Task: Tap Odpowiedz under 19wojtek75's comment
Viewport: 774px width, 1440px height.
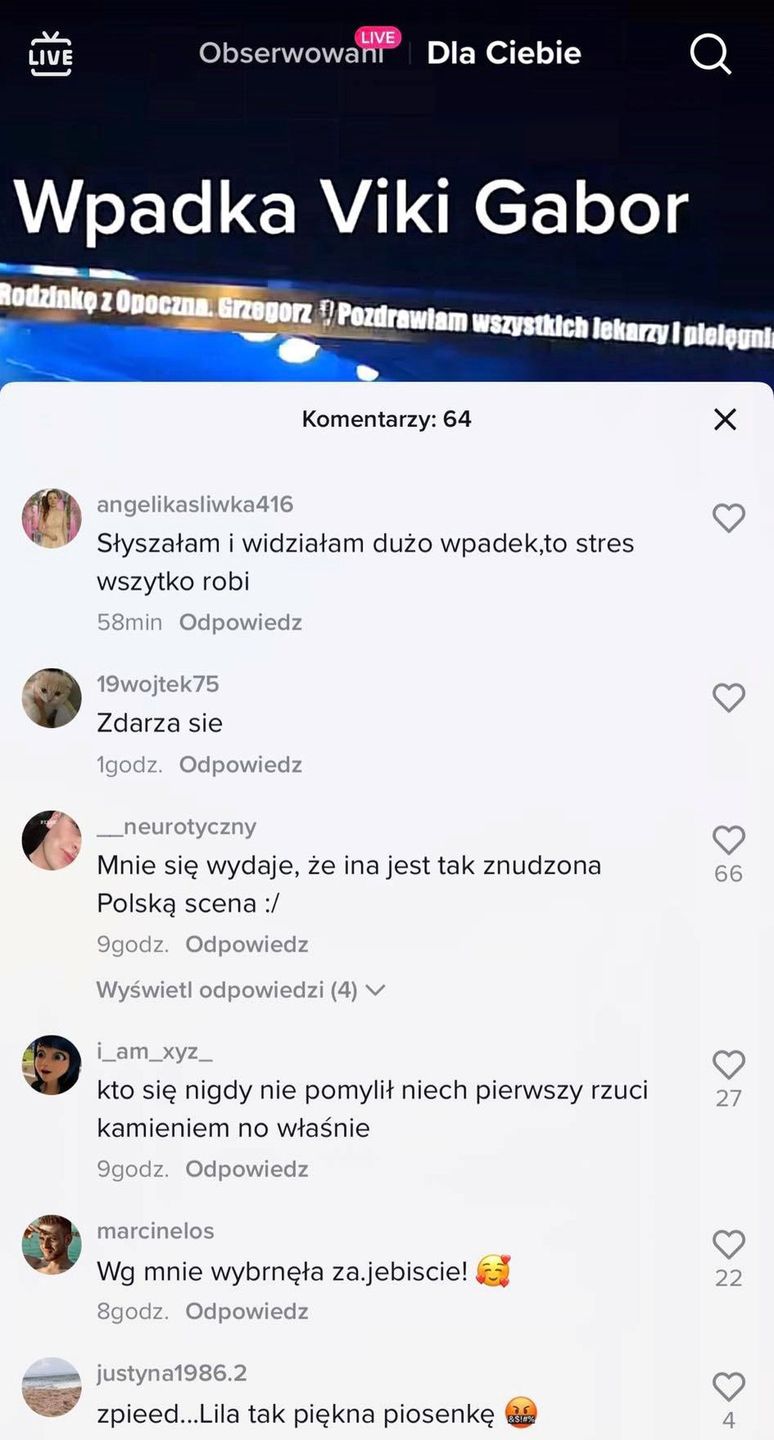Action: tap(240, 765)
